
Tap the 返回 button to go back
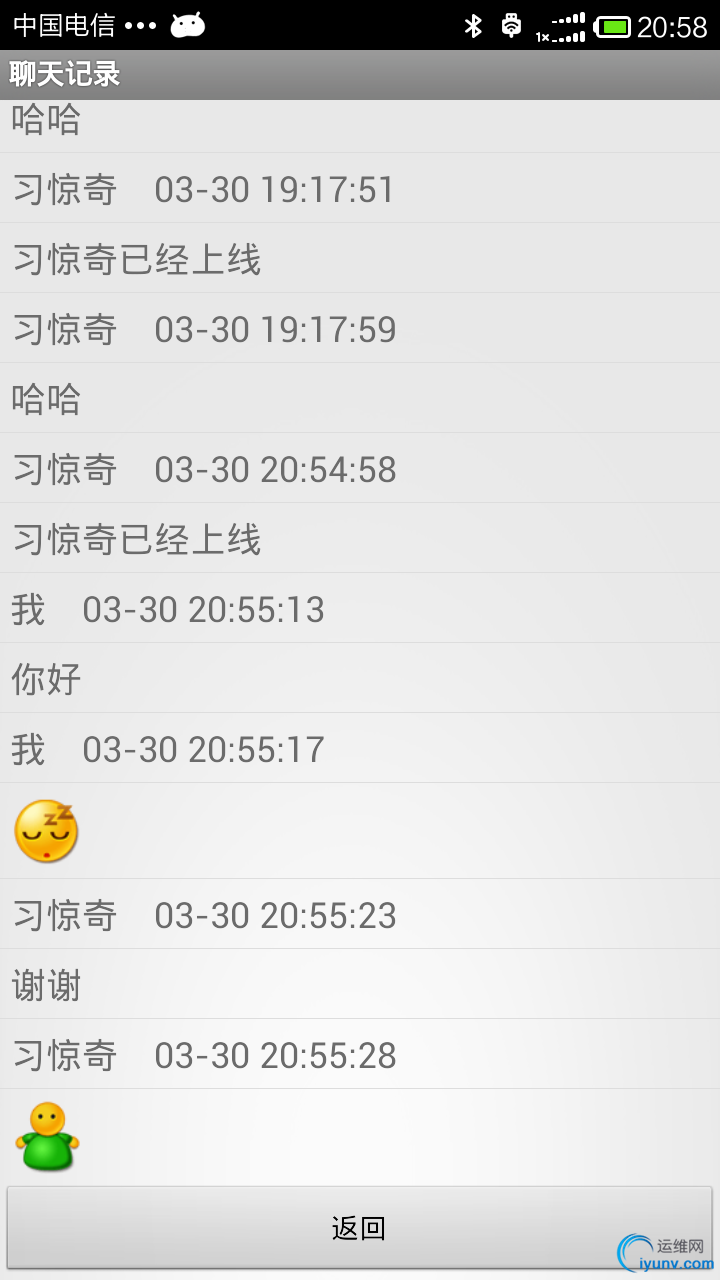pos(359,1228)
